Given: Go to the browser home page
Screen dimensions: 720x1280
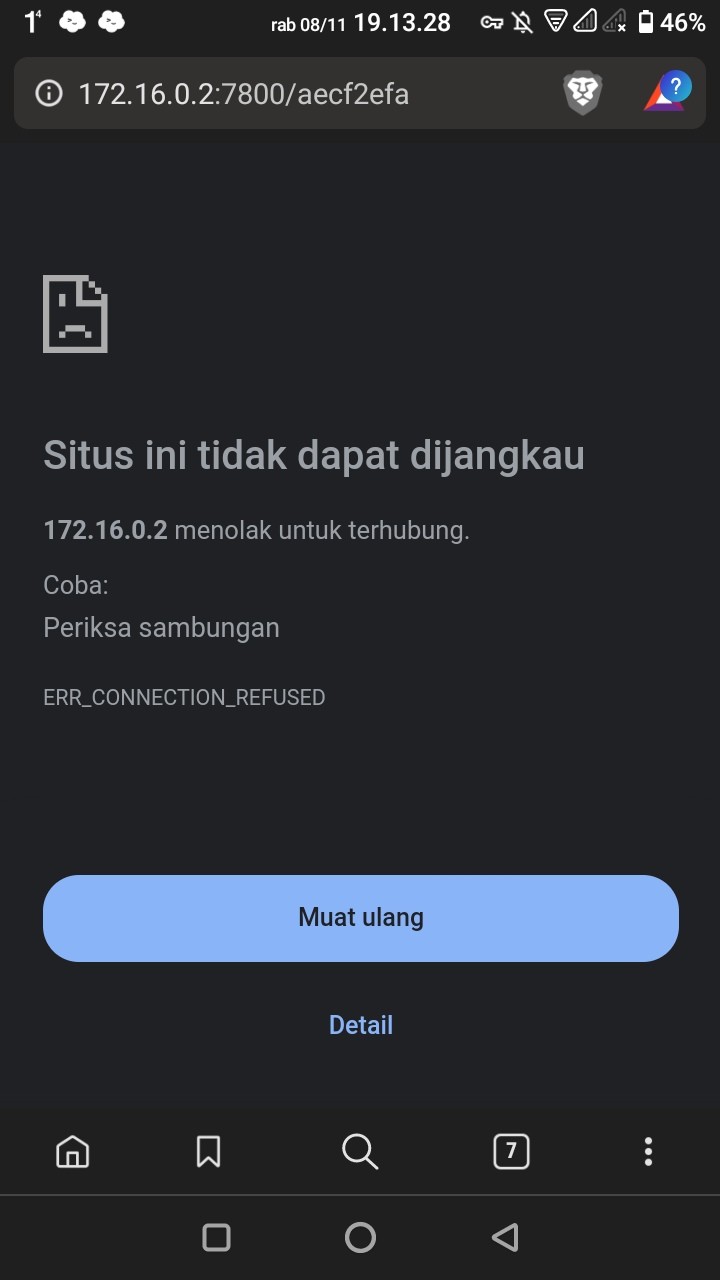Looking at the screenshot, I should (x=72, y=1152).
